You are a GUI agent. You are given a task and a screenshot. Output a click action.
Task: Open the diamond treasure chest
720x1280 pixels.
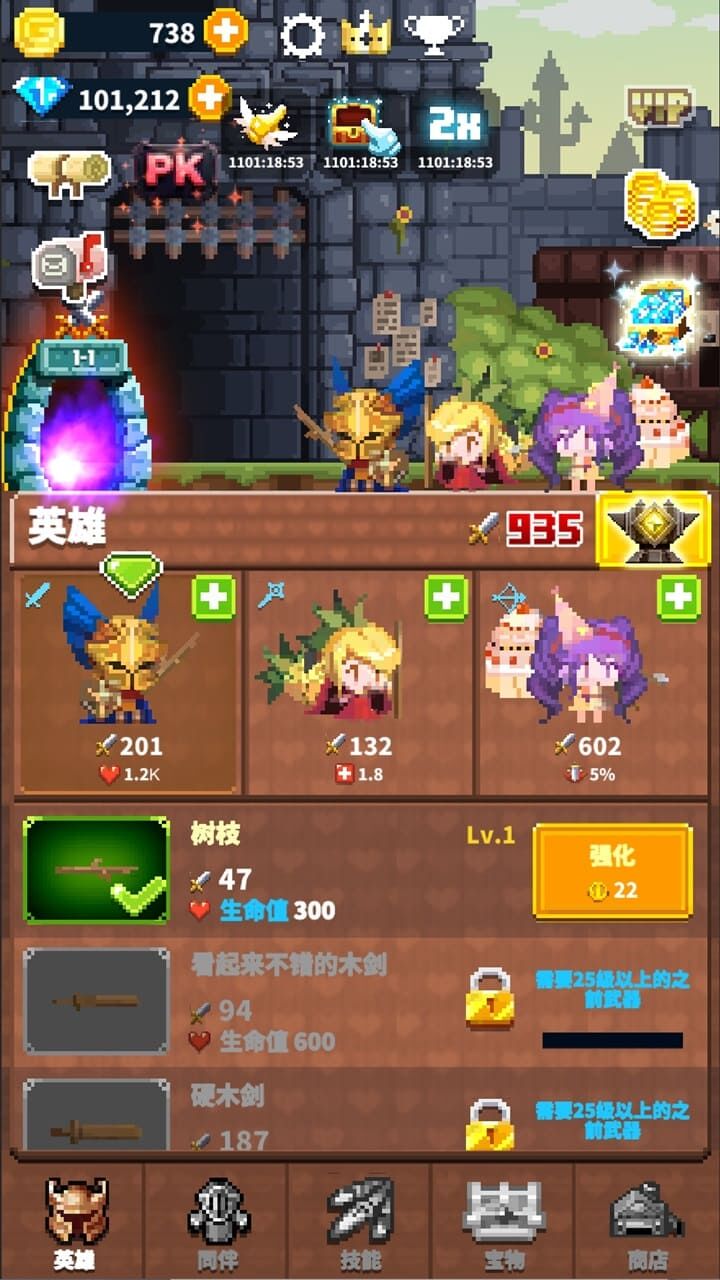pos(655,318)
